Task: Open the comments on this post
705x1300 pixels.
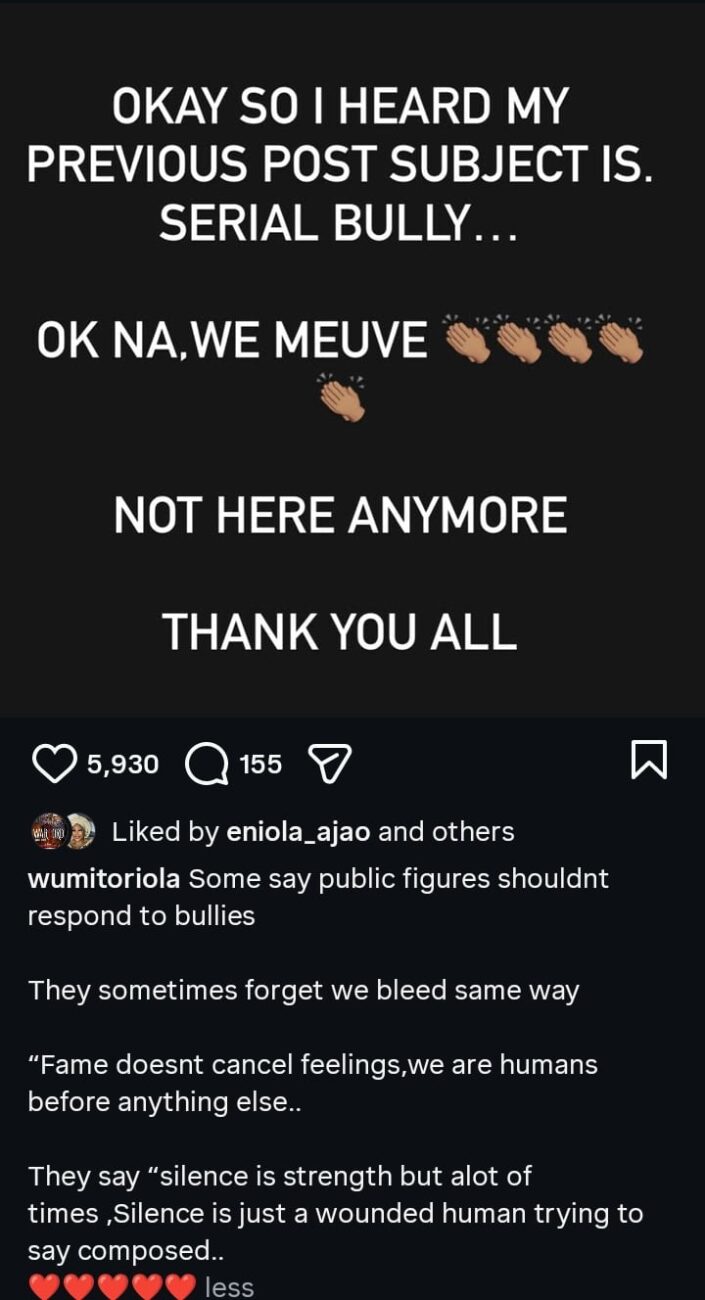Action: click(207, 765)
